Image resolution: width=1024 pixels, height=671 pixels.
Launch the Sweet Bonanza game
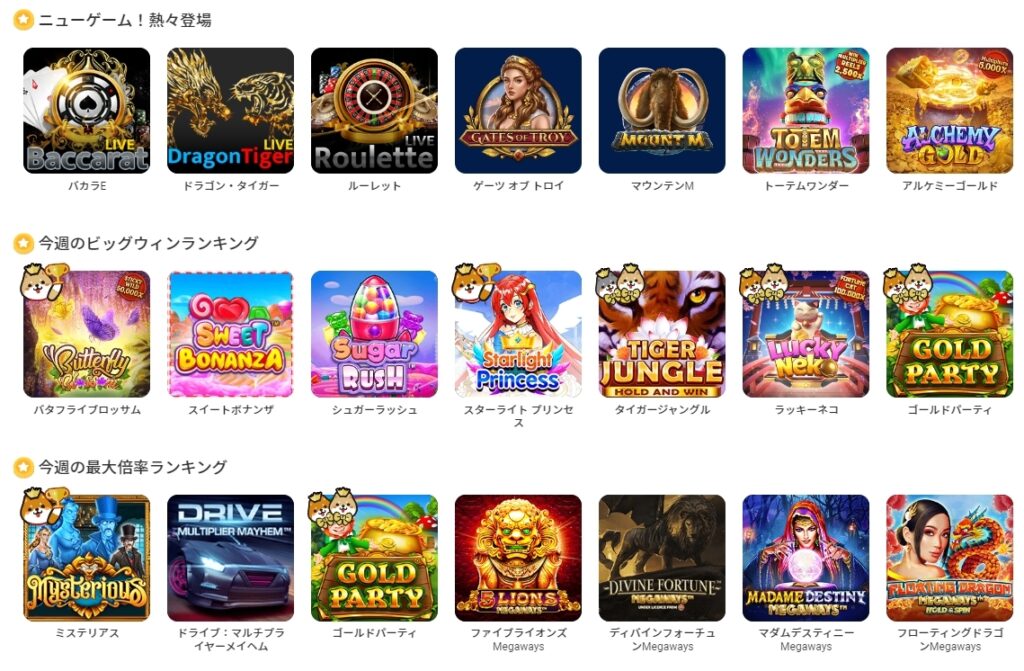(230, 334)
